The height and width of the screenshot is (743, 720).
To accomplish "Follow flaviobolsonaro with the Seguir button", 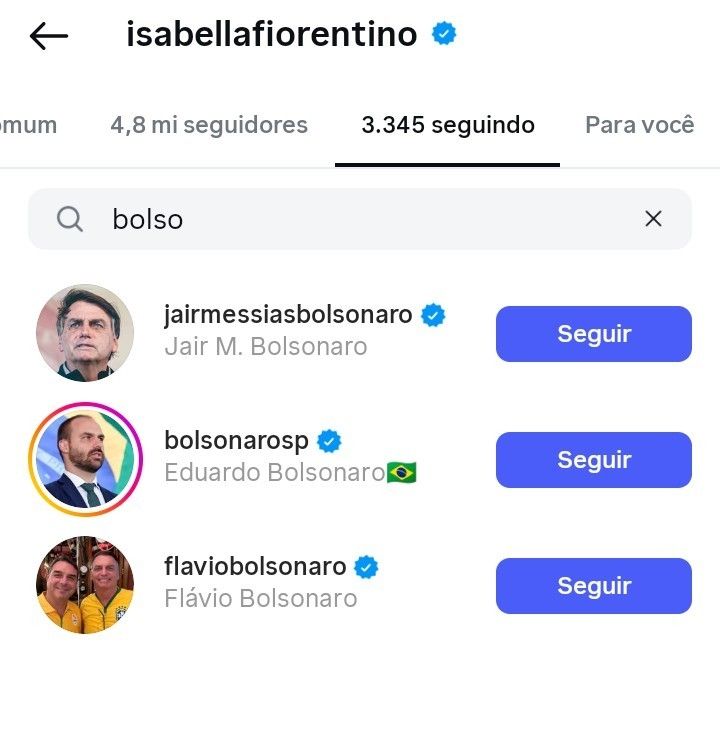I will (593, 586).
